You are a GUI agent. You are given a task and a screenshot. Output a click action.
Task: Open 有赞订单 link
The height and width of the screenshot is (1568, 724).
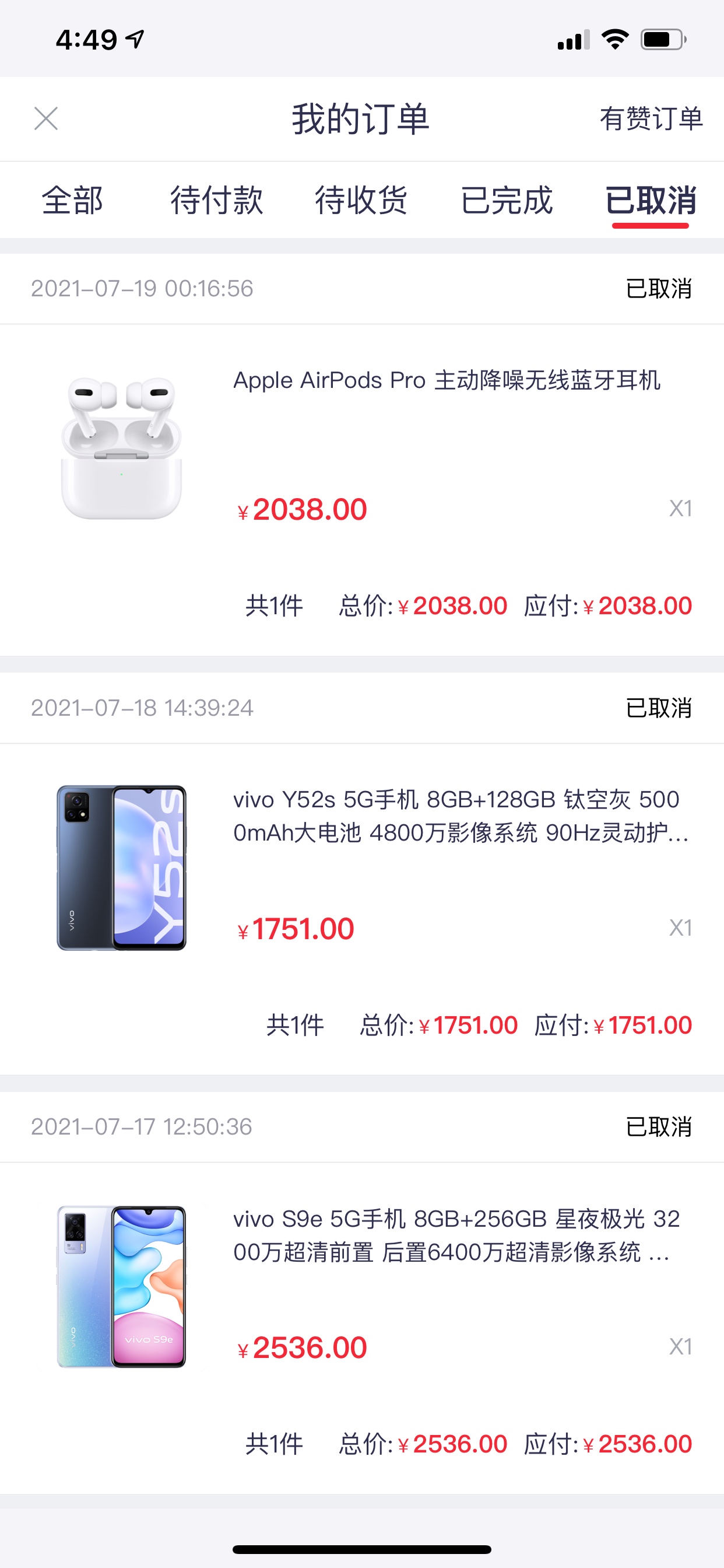(652, 118)
